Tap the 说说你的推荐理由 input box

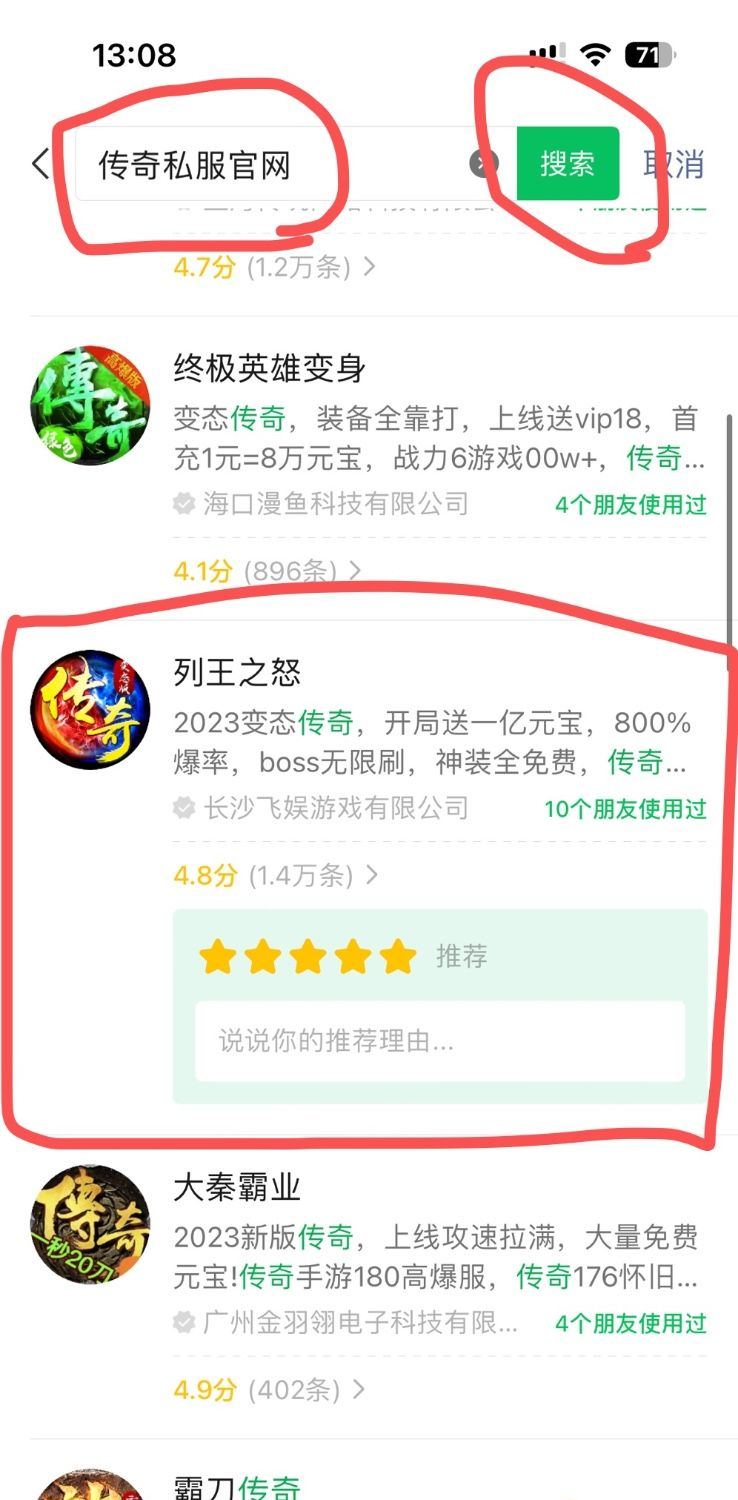(x=440, y=1041)
